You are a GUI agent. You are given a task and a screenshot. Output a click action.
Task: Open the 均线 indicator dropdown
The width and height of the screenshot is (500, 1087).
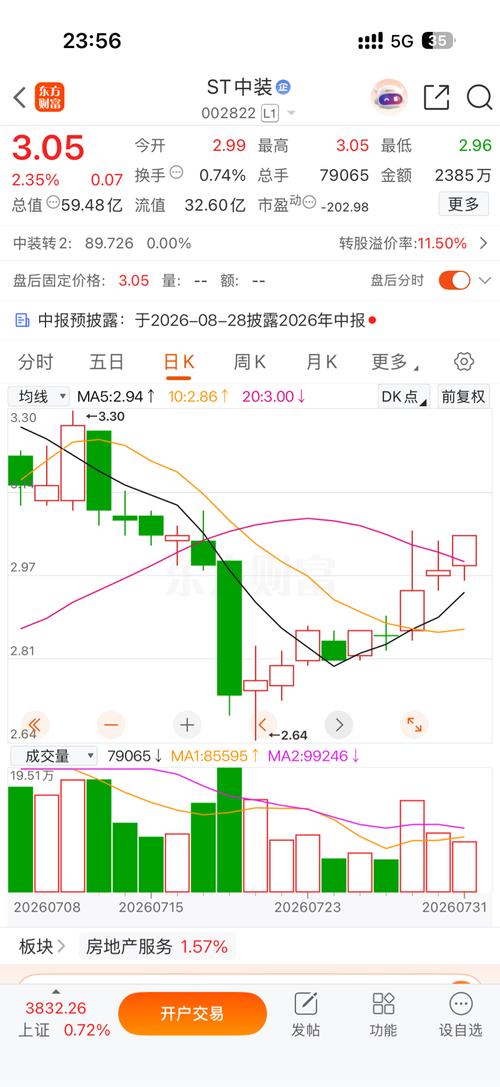(x=39, y=397)
